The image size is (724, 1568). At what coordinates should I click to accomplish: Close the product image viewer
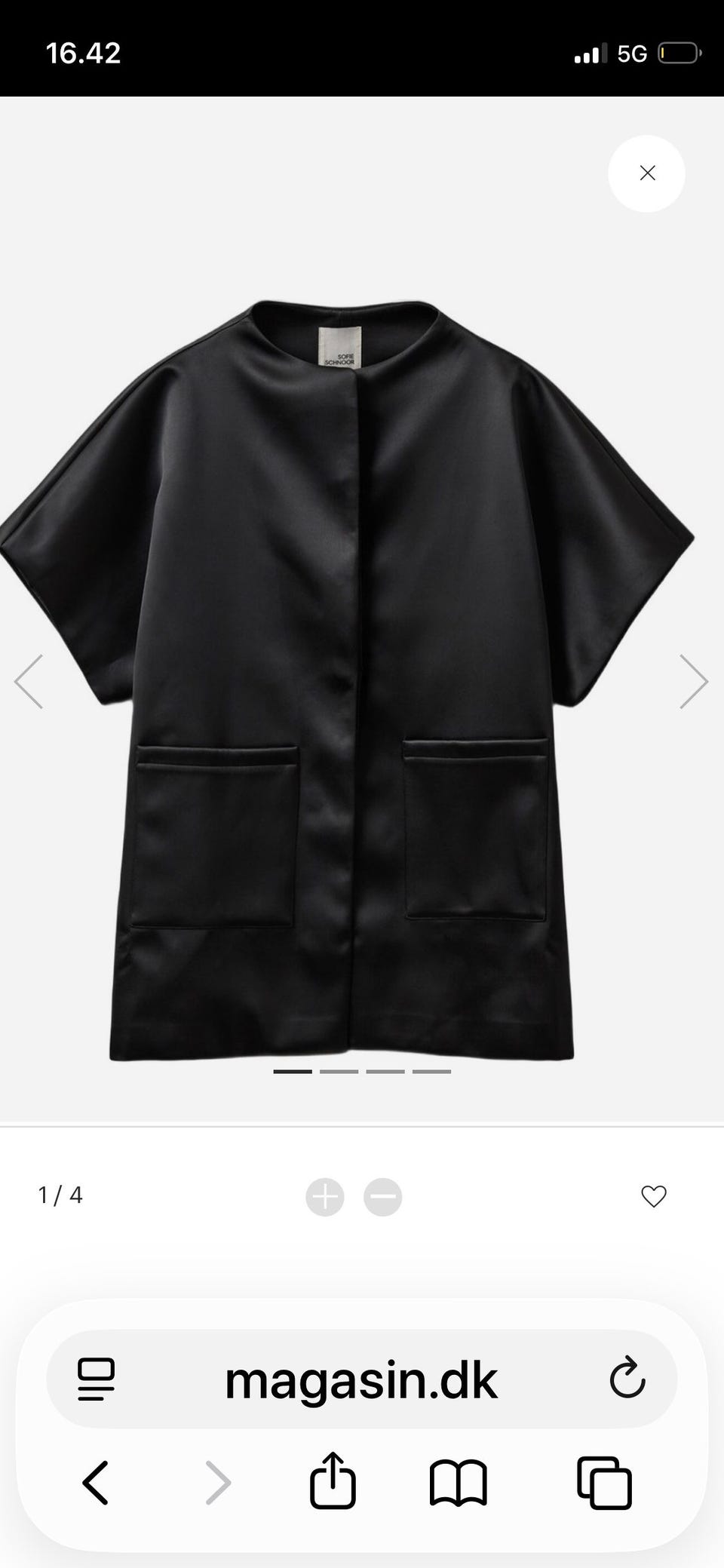click(647, 173)
